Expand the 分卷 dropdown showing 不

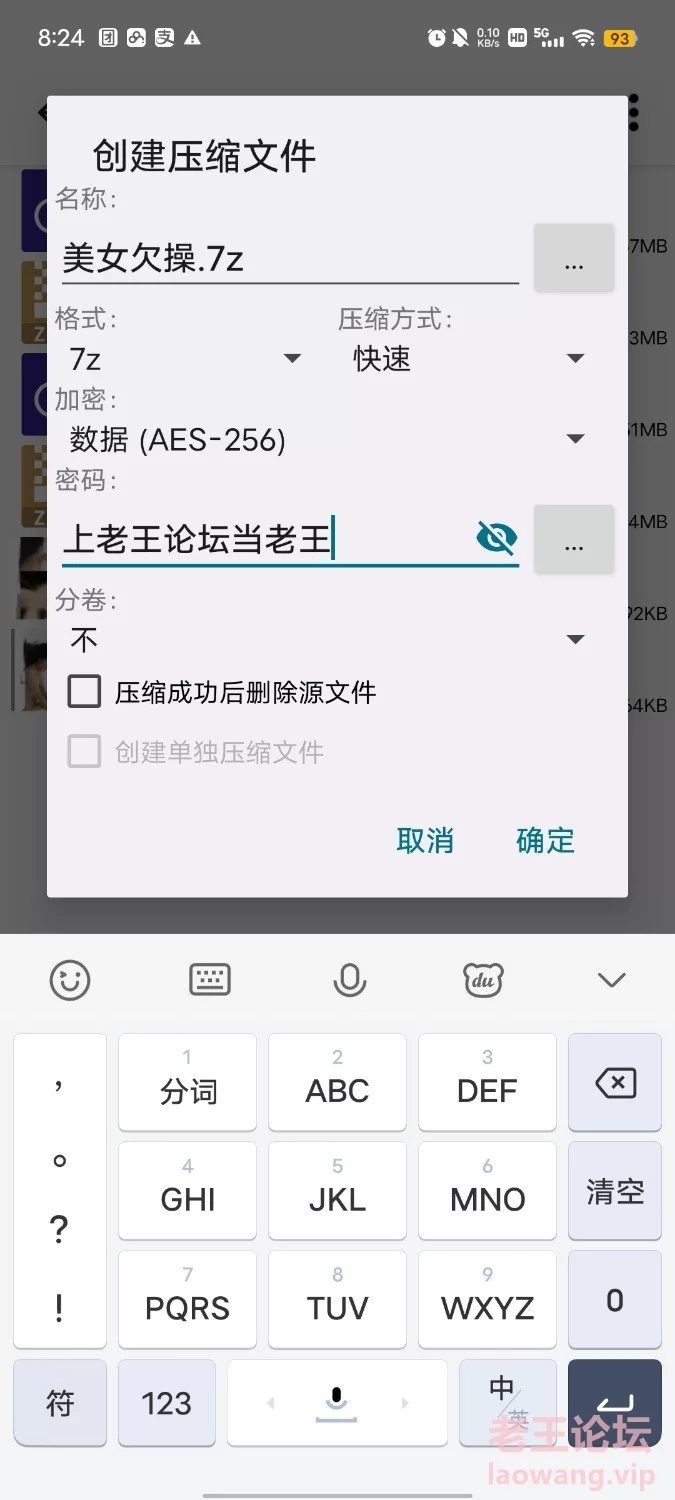[x=326, y=639]
